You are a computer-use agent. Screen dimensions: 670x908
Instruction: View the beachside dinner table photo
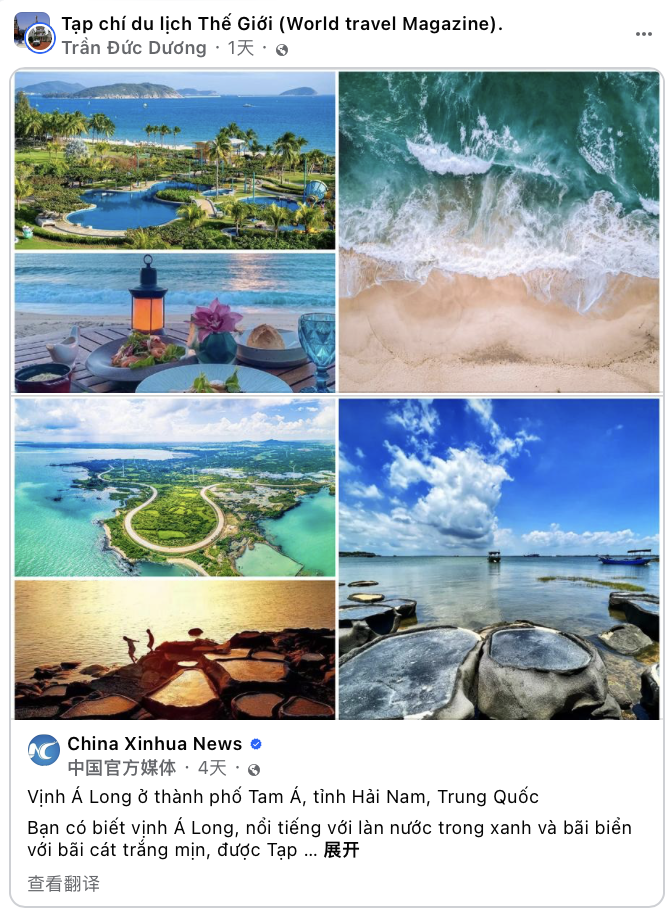click(x=175, y=322)
